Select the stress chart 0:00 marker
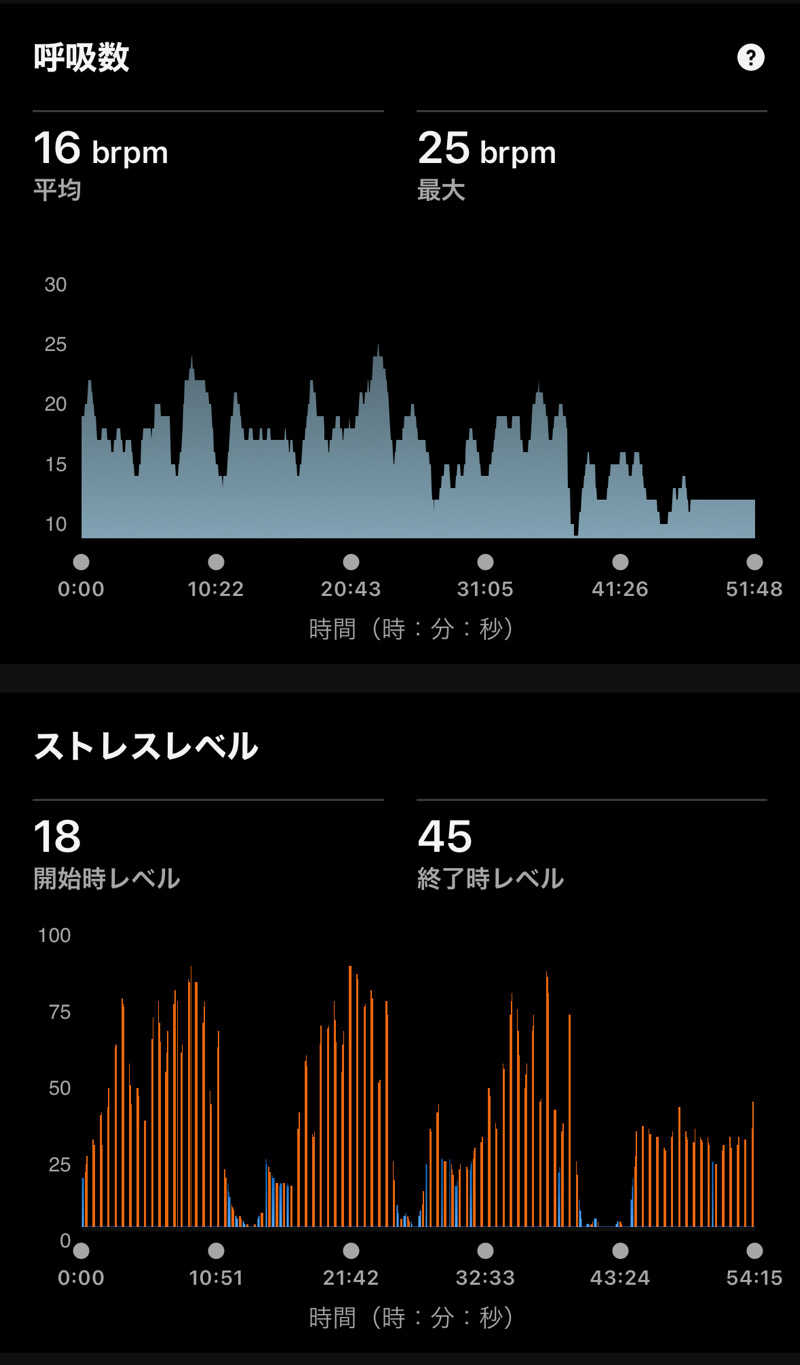The height and width of the screenshot is (1365, 800). [x=83, y=1250]
